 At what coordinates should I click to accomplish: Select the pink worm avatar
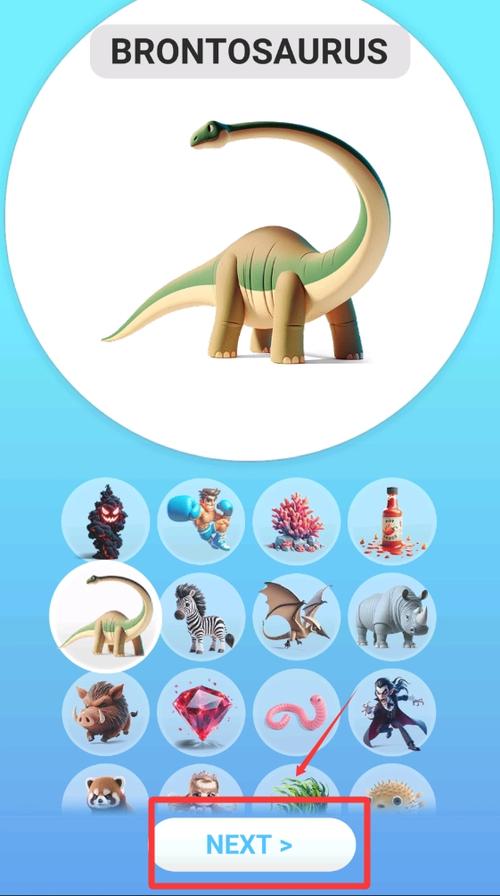coord(297,713)
